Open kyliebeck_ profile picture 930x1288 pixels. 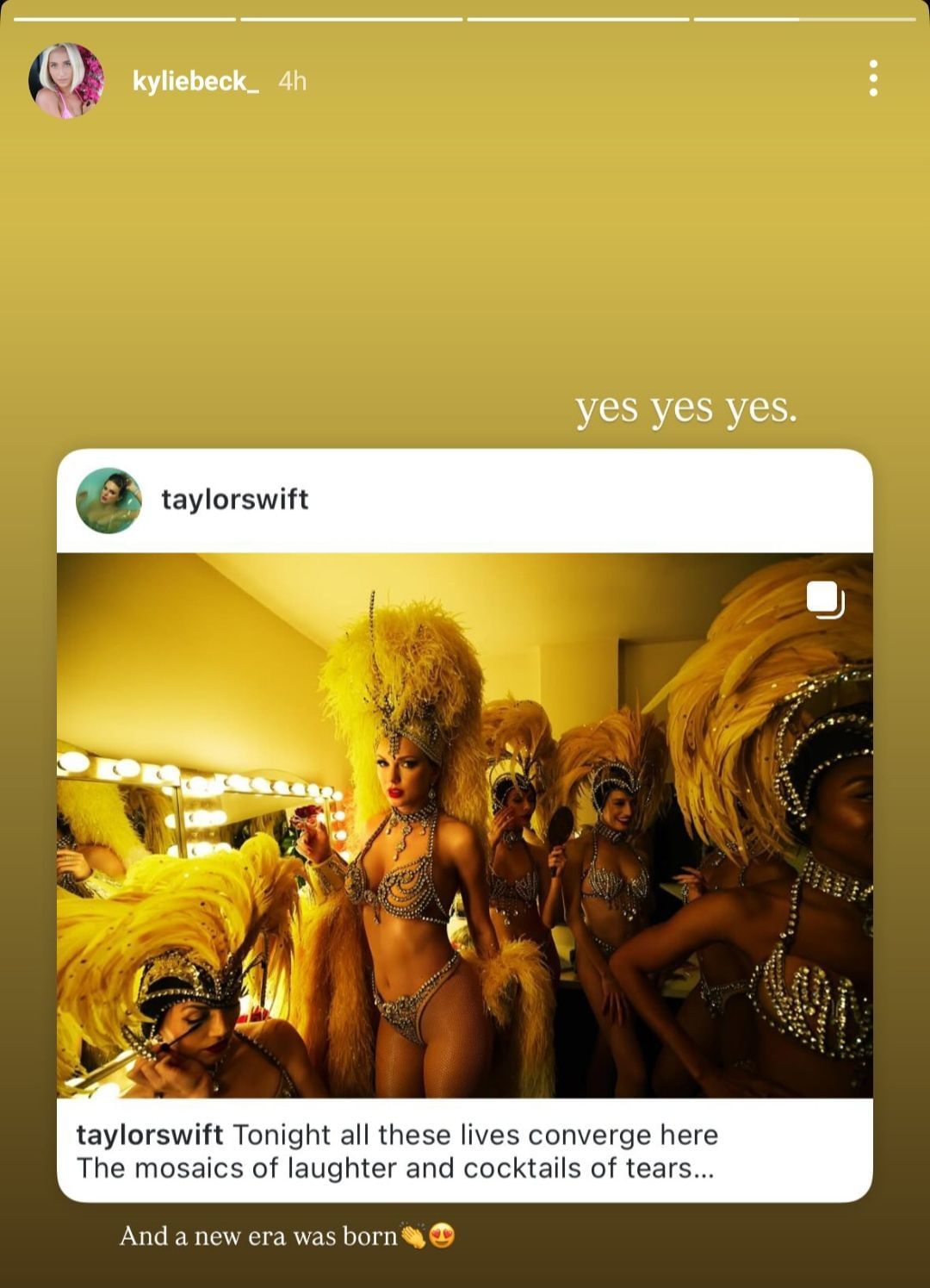(x=66, y=81)
